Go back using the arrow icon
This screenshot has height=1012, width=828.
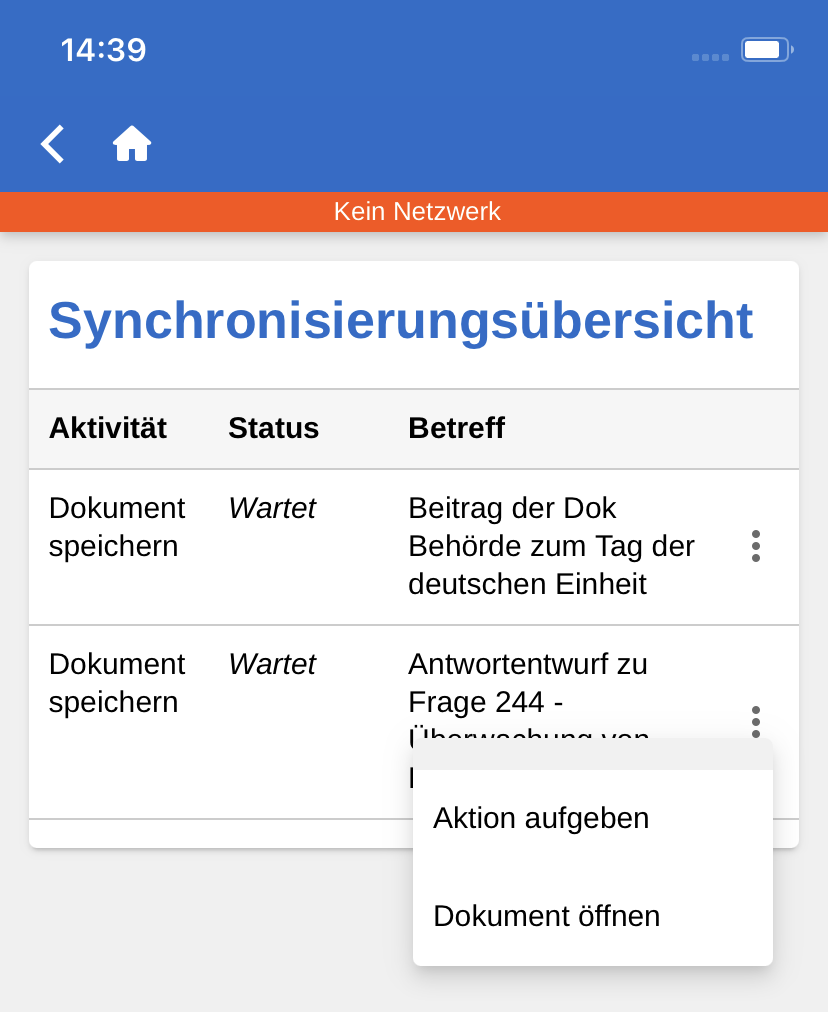[x=53, y=144]
